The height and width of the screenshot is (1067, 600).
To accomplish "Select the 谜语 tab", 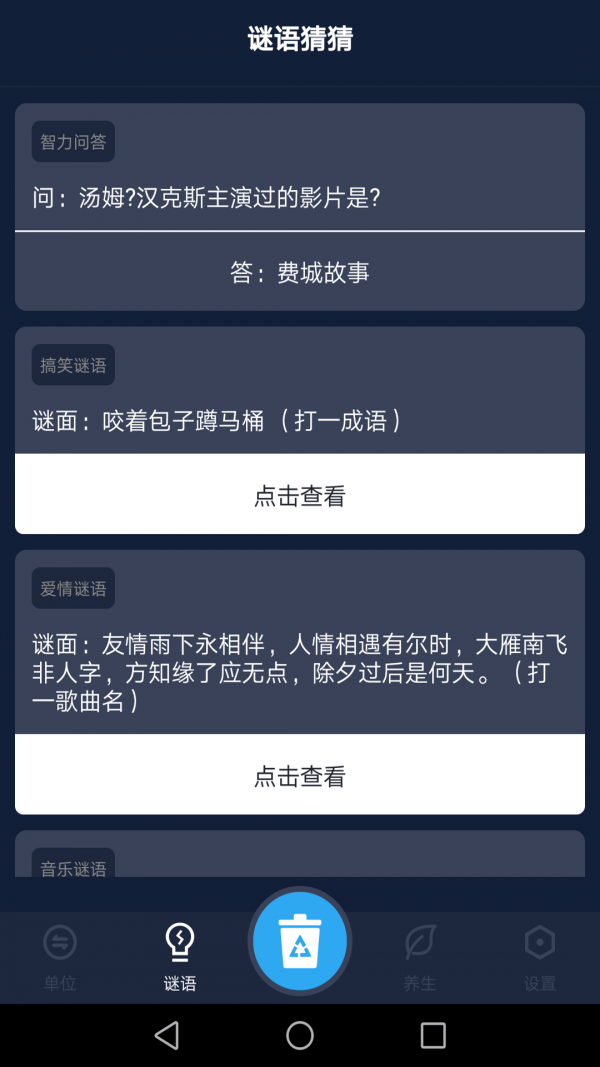I will click(180, 956).
